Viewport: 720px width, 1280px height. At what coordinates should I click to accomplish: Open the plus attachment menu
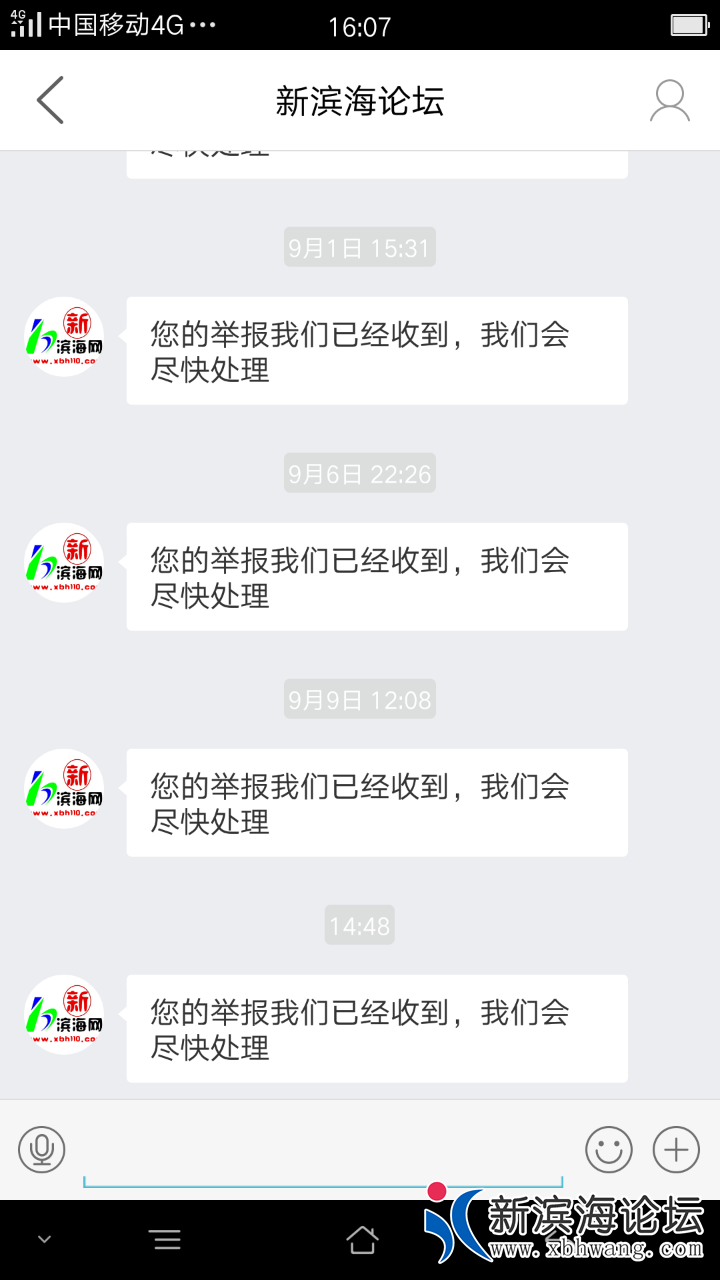[676, 1149]
